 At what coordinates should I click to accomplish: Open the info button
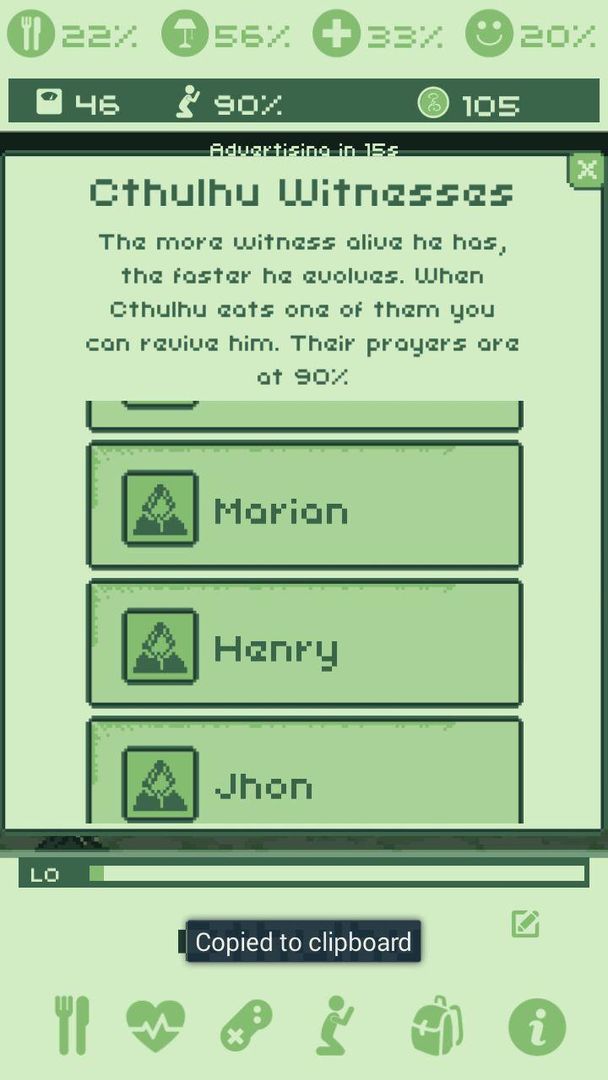537,1025
